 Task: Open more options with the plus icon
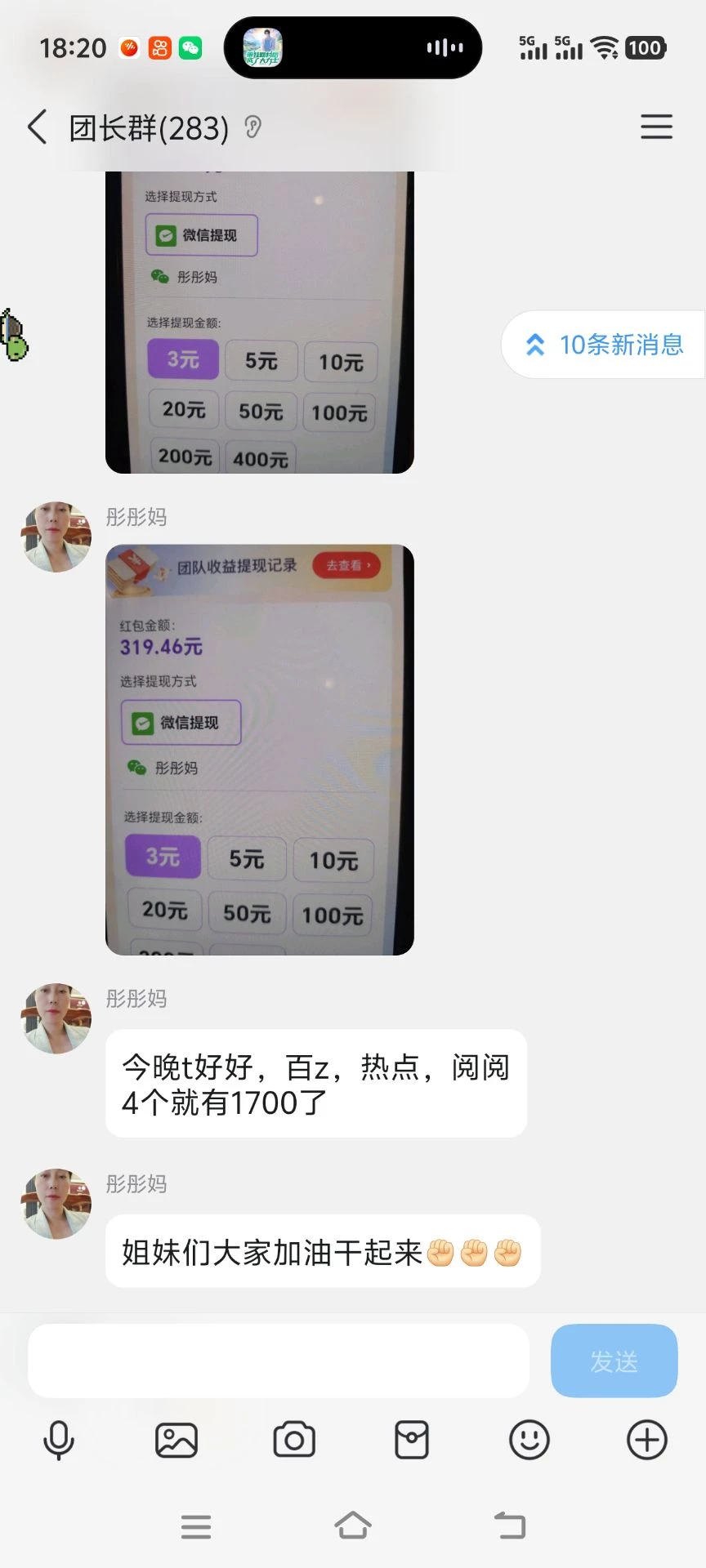(x=647, y=1440)
